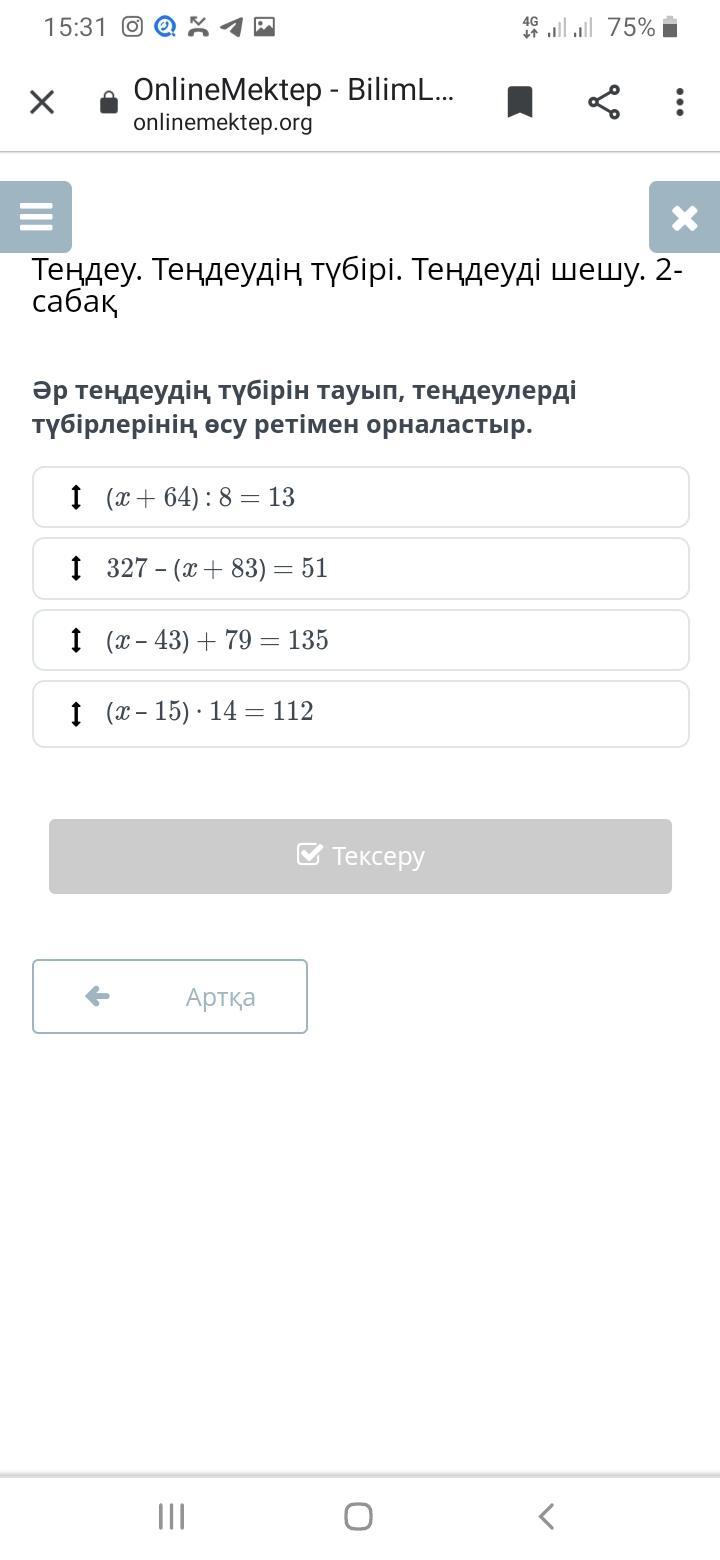Go to the phone home screen
Viewport: 720px width, 1560px height.
click(x=359, y=1516)
